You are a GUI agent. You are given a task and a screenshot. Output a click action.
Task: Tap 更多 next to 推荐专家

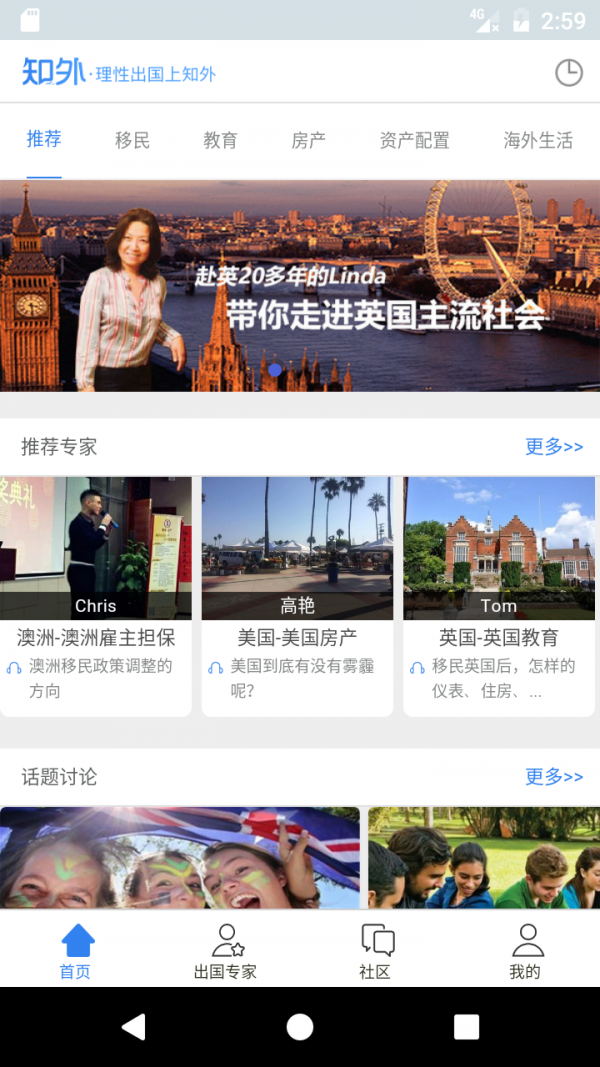click(x=554, y=447)
